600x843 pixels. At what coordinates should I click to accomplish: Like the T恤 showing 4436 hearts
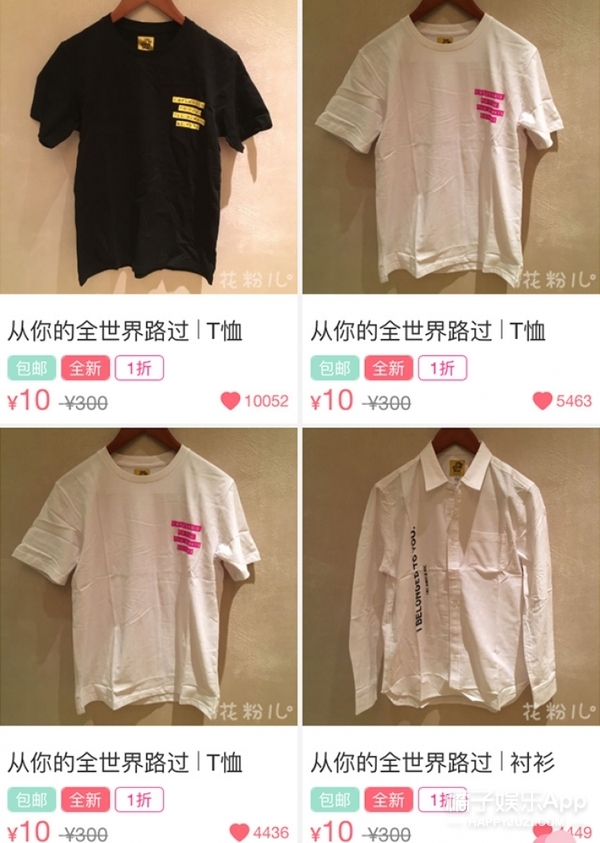(x=239, y=831)
